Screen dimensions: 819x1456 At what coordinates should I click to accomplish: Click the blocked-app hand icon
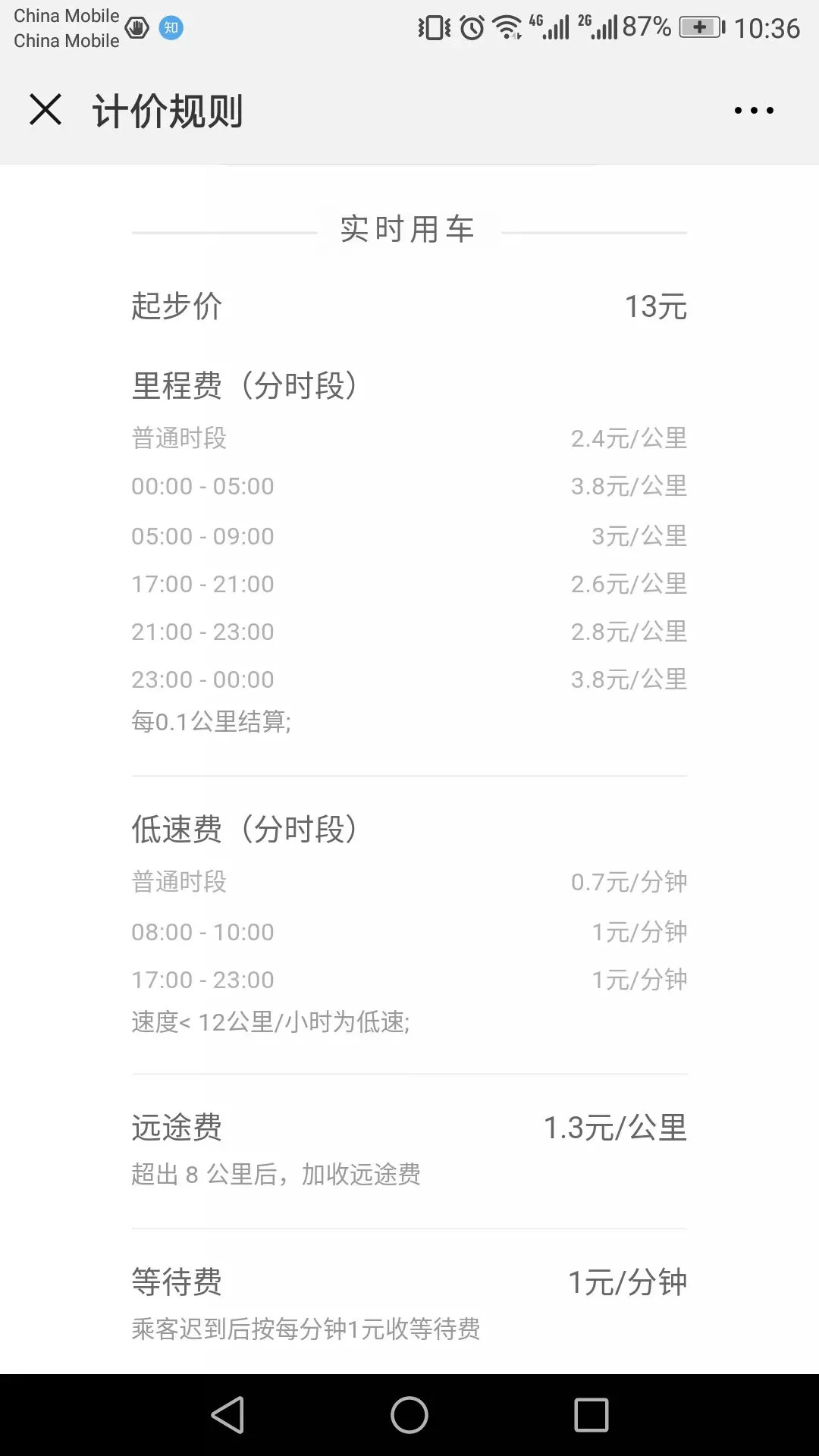pos(136,27)
